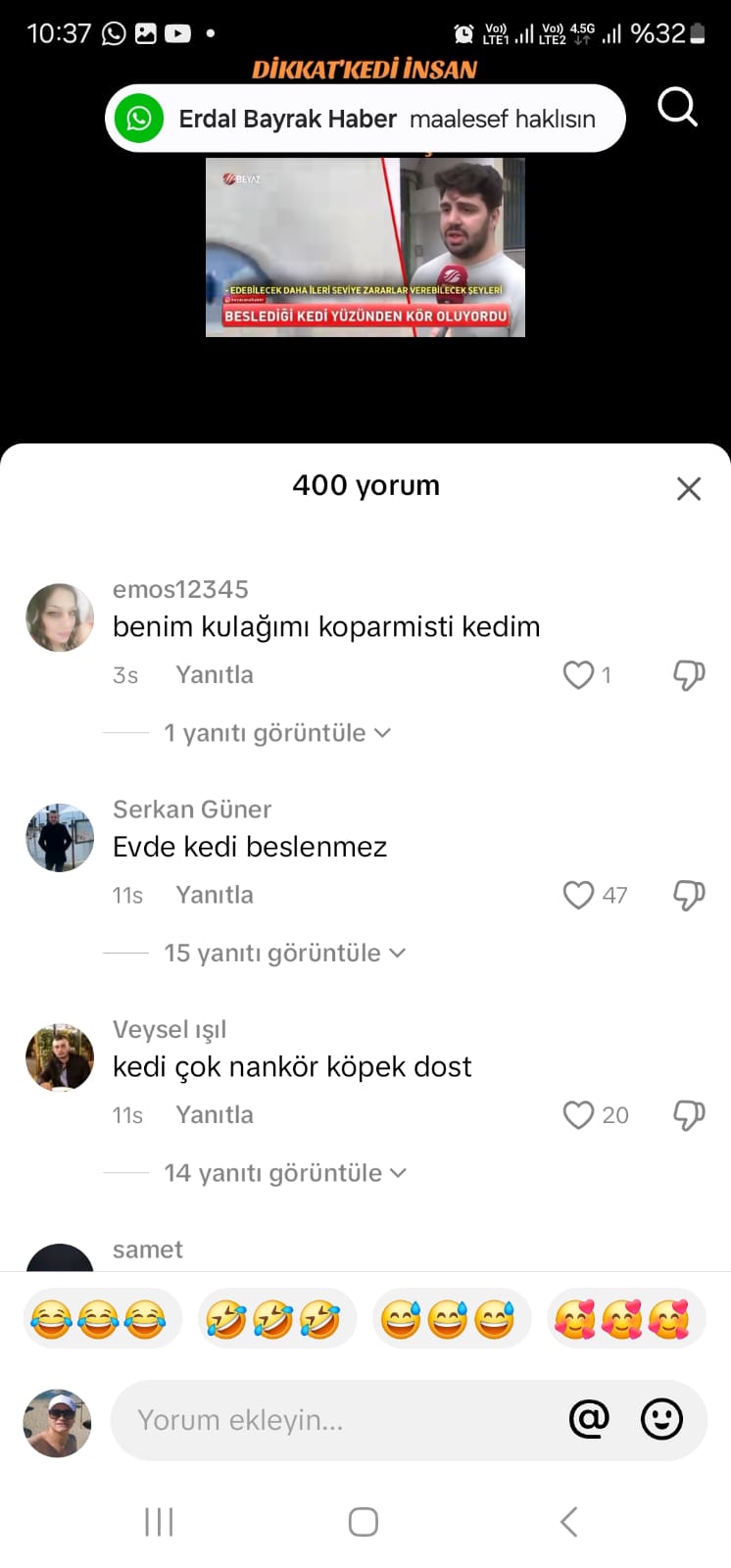Like emos12345's comment
The width and height of the screenshot is (731, 1568).
[578, 674]
